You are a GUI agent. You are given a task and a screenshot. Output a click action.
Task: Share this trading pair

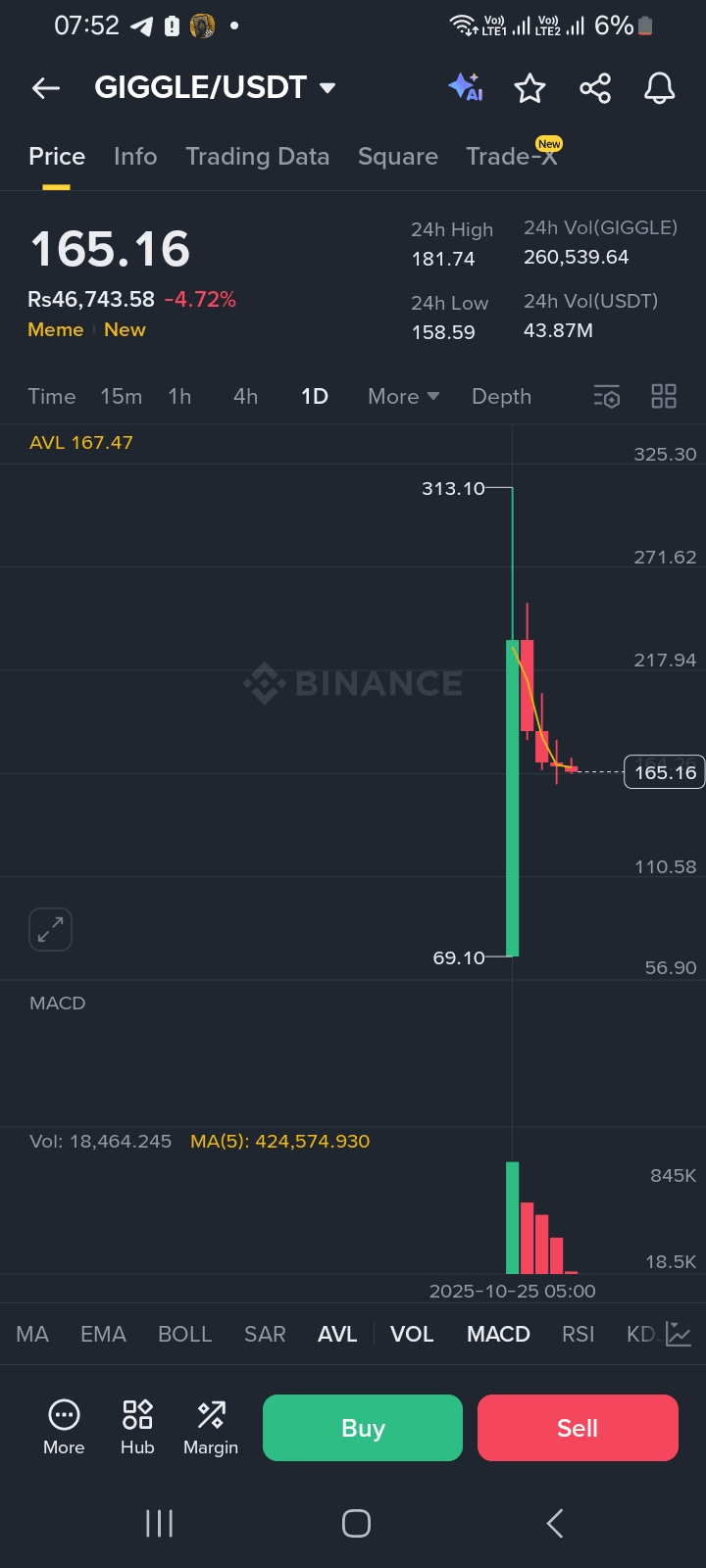tap(595, 88)
